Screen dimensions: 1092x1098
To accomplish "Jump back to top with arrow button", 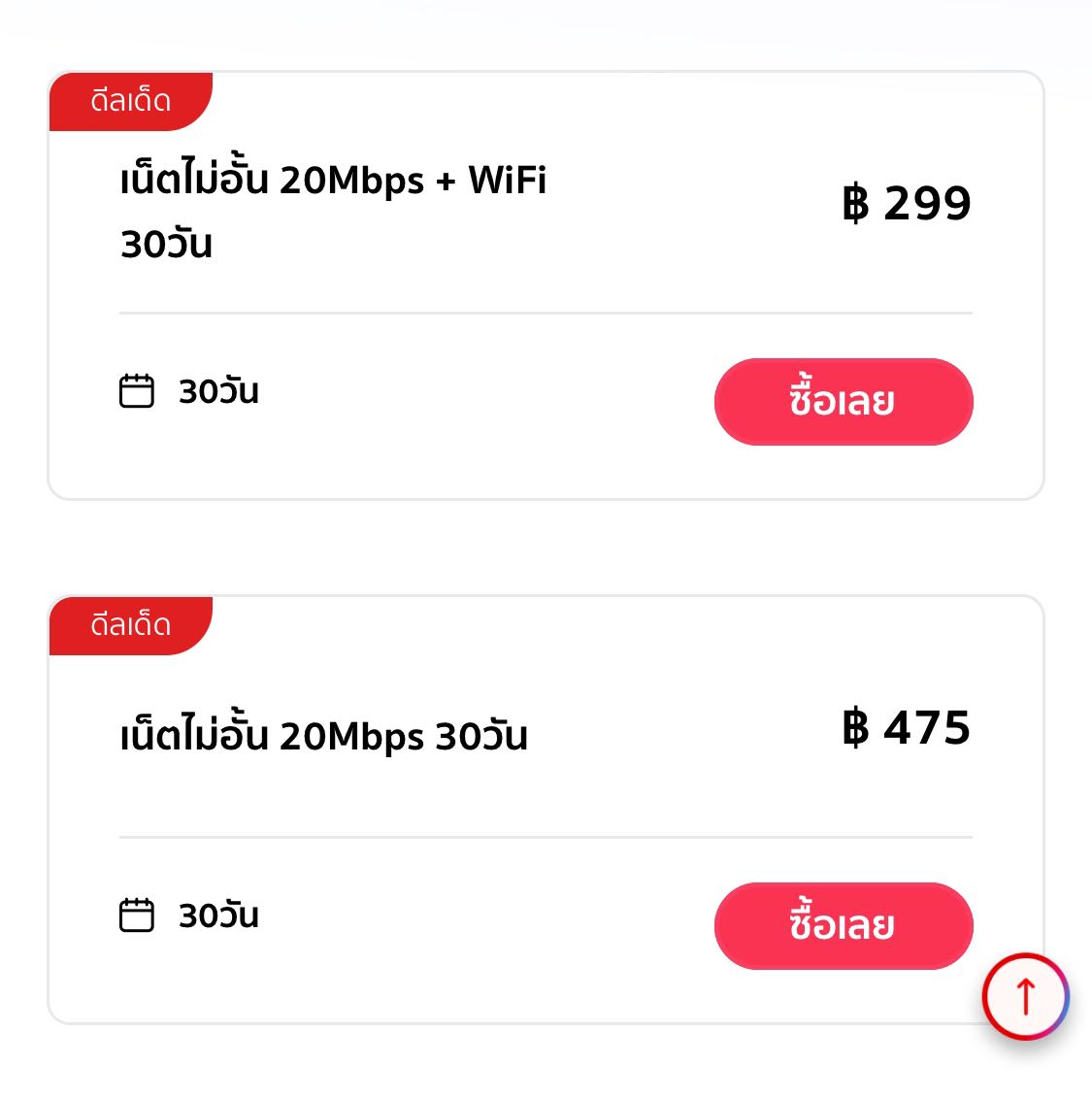I will [1025, 996].
